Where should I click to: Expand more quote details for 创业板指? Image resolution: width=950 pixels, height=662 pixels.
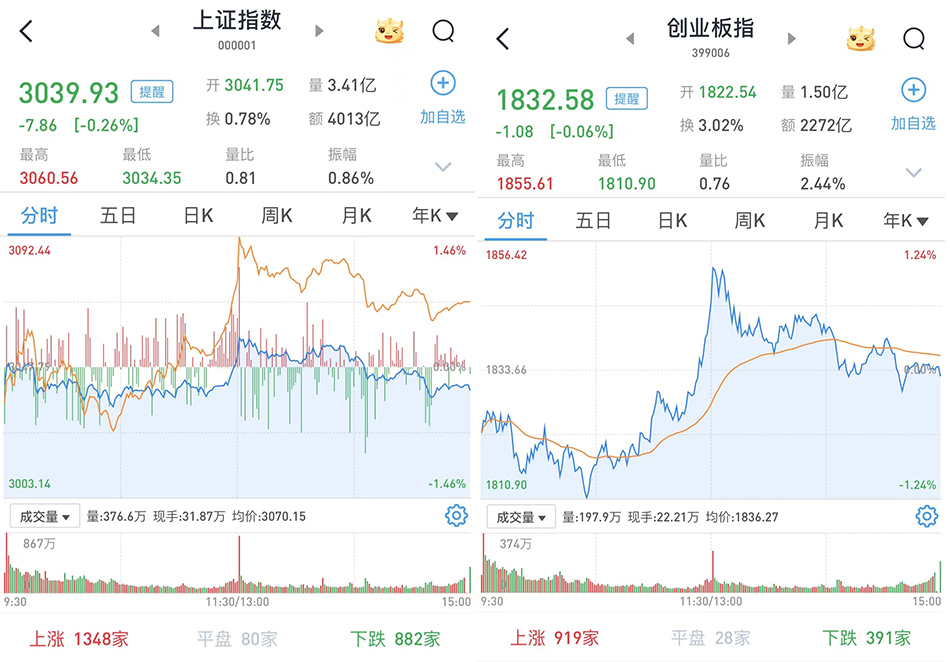(x=913, y=173)
